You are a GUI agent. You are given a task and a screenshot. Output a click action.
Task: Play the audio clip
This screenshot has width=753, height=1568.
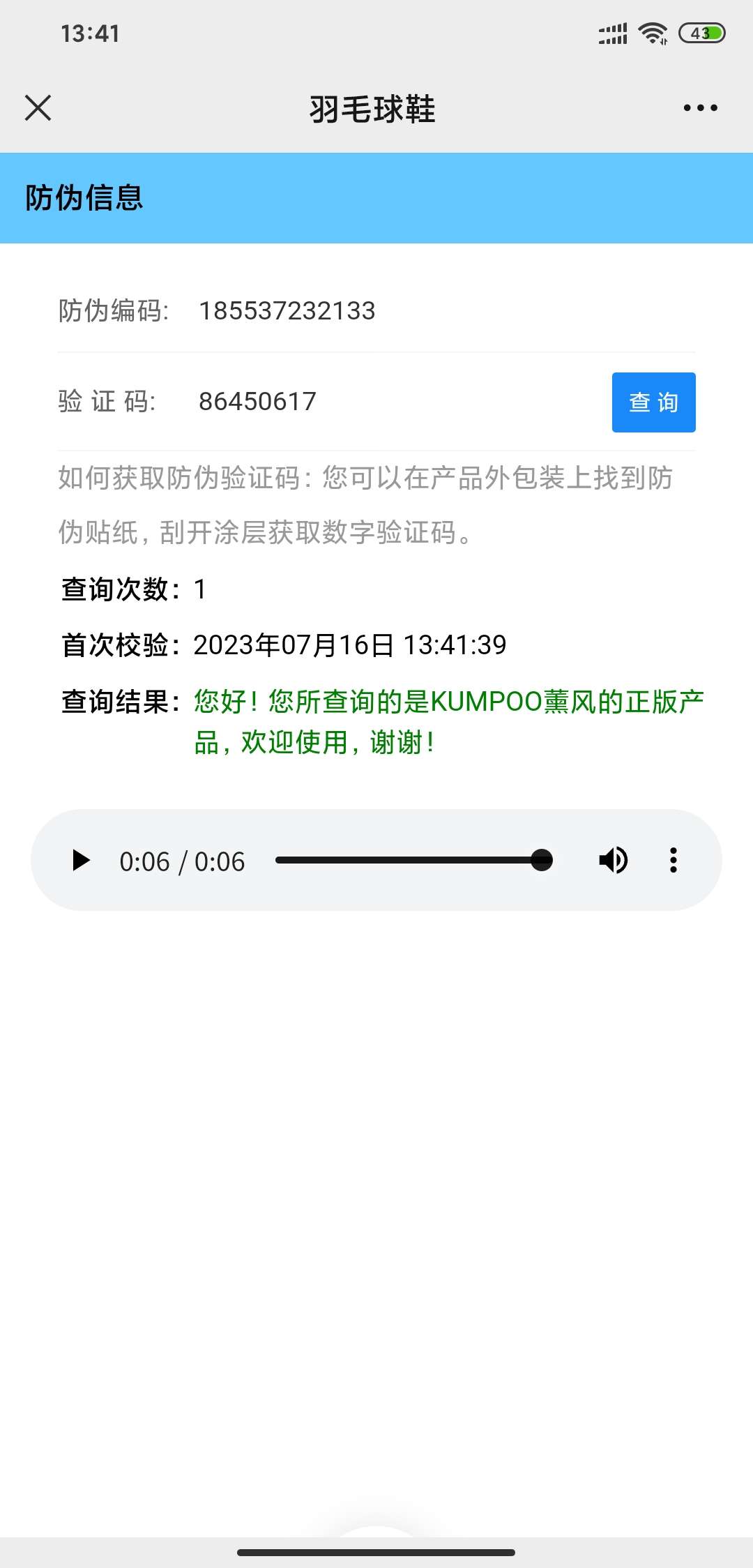[81, 861]
